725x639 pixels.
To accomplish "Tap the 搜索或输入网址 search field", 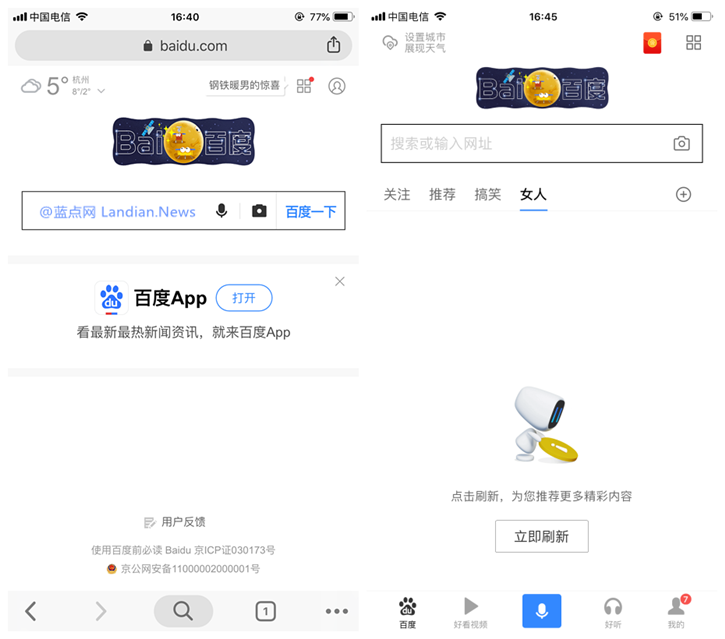I will (525, 144).
